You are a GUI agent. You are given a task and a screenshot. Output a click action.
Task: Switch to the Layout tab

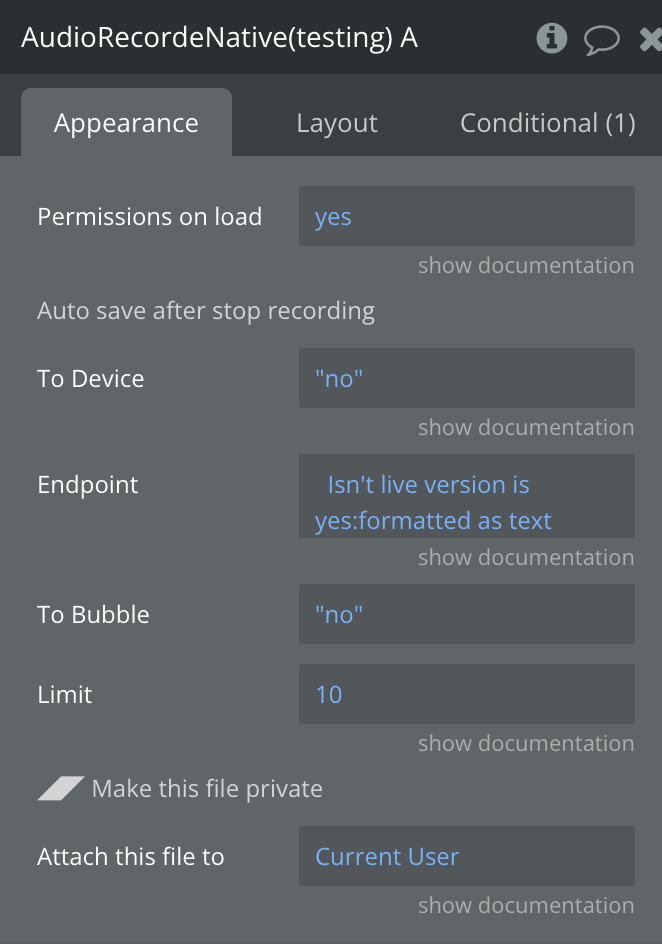click(337, 123)
